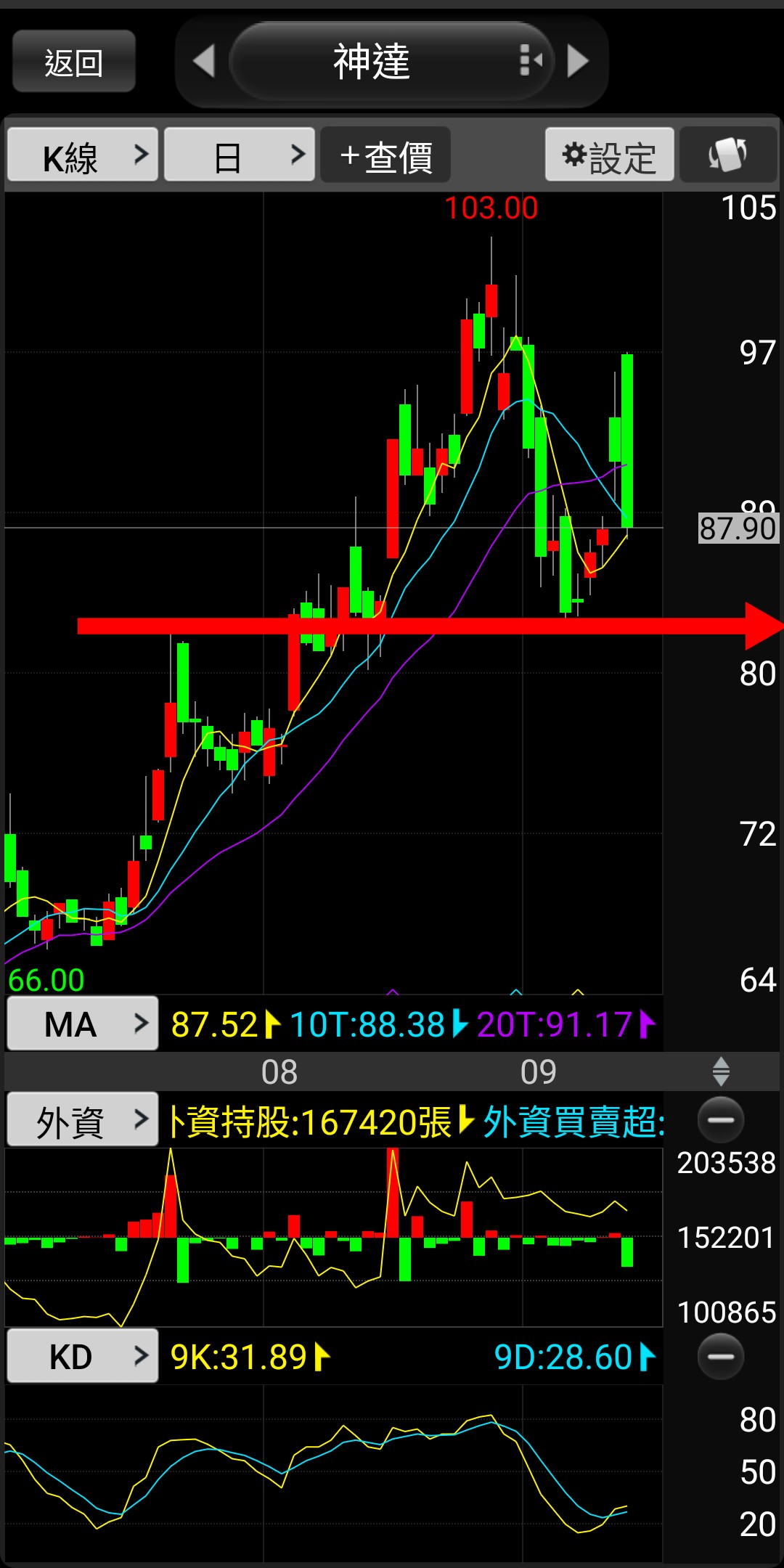Open the K線 chart type dropdown
Screen dimensions: 784x1568
tap(83, 155)
